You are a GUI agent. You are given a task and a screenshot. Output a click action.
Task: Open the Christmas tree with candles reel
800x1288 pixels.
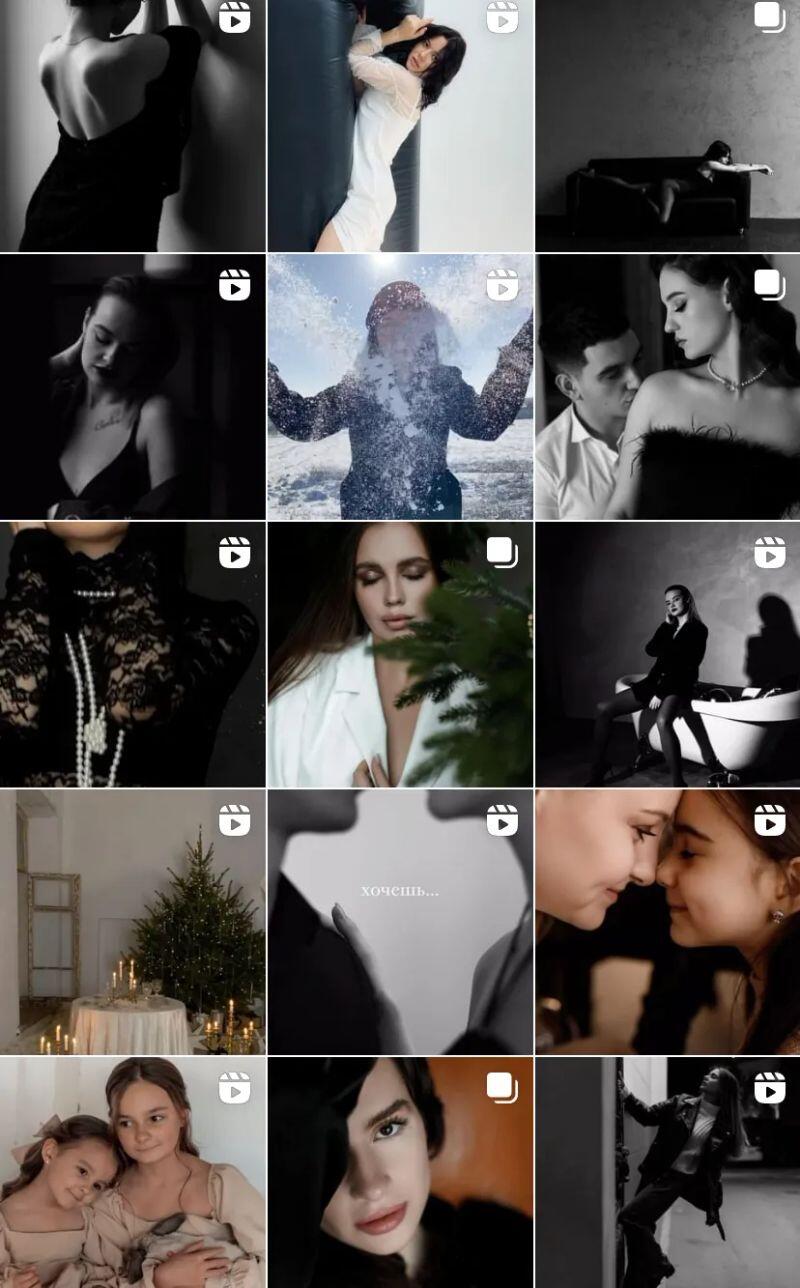tap(132, 922)
